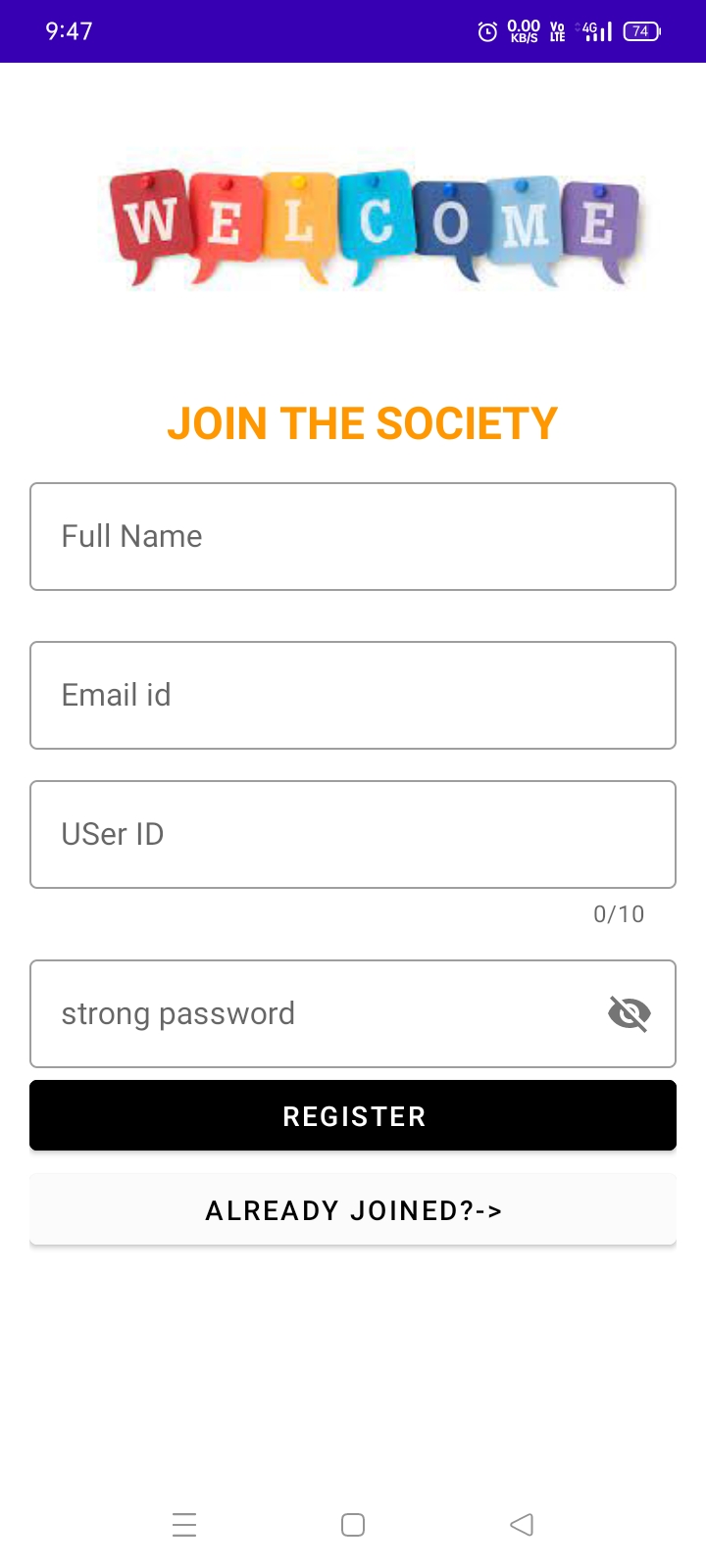Tap the 0/10 character counter
706x1568 pixels.
tap(618, 913)
